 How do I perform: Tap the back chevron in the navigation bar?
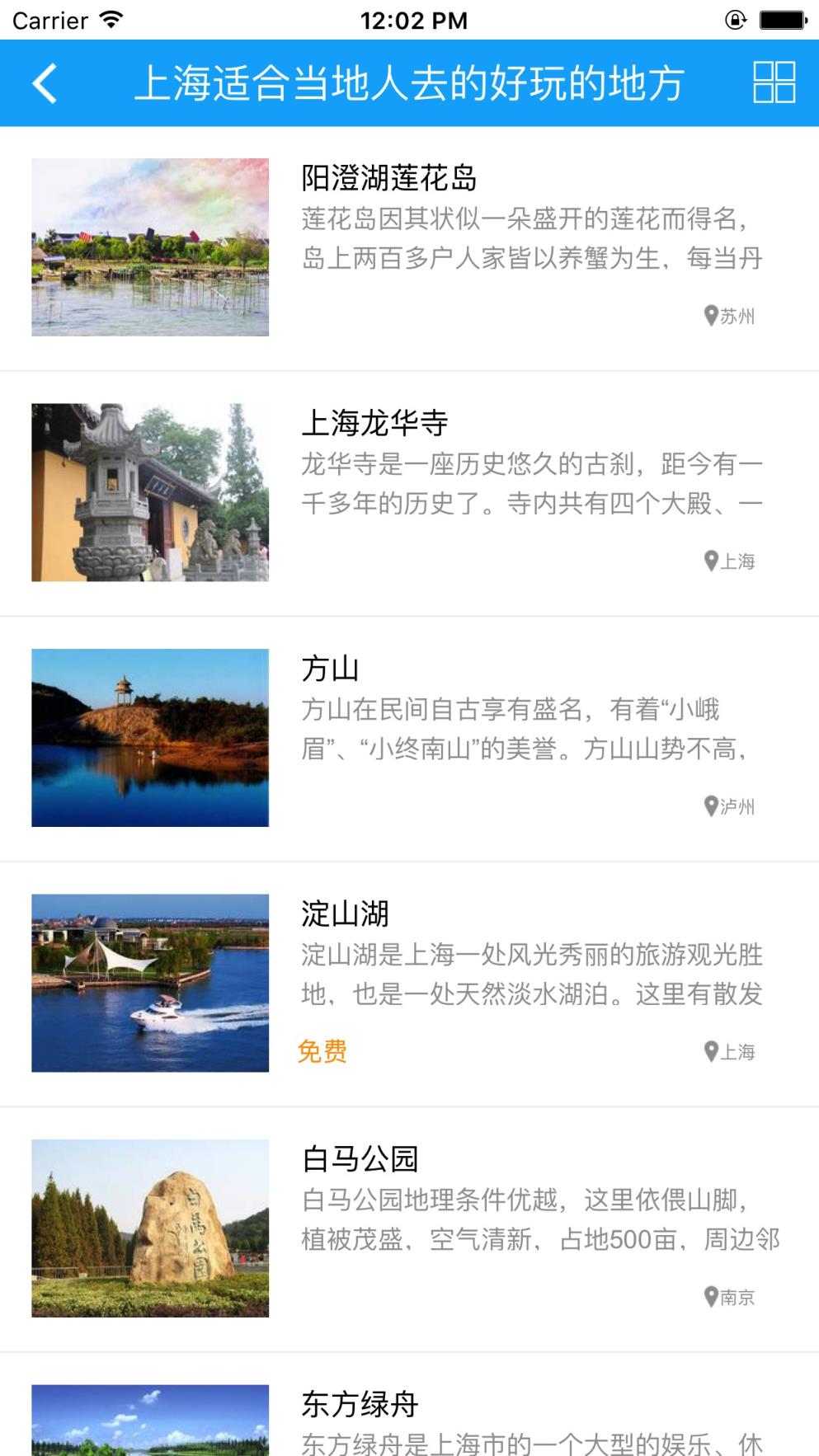point(45,82)
